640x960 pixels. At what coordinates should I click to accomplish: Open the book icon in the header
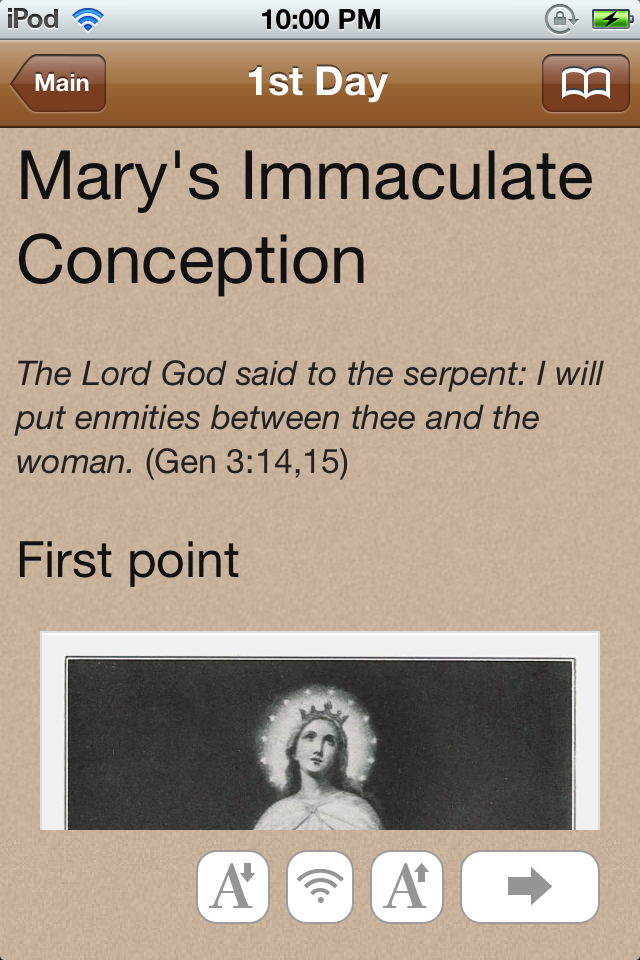[x=585, y=84]
